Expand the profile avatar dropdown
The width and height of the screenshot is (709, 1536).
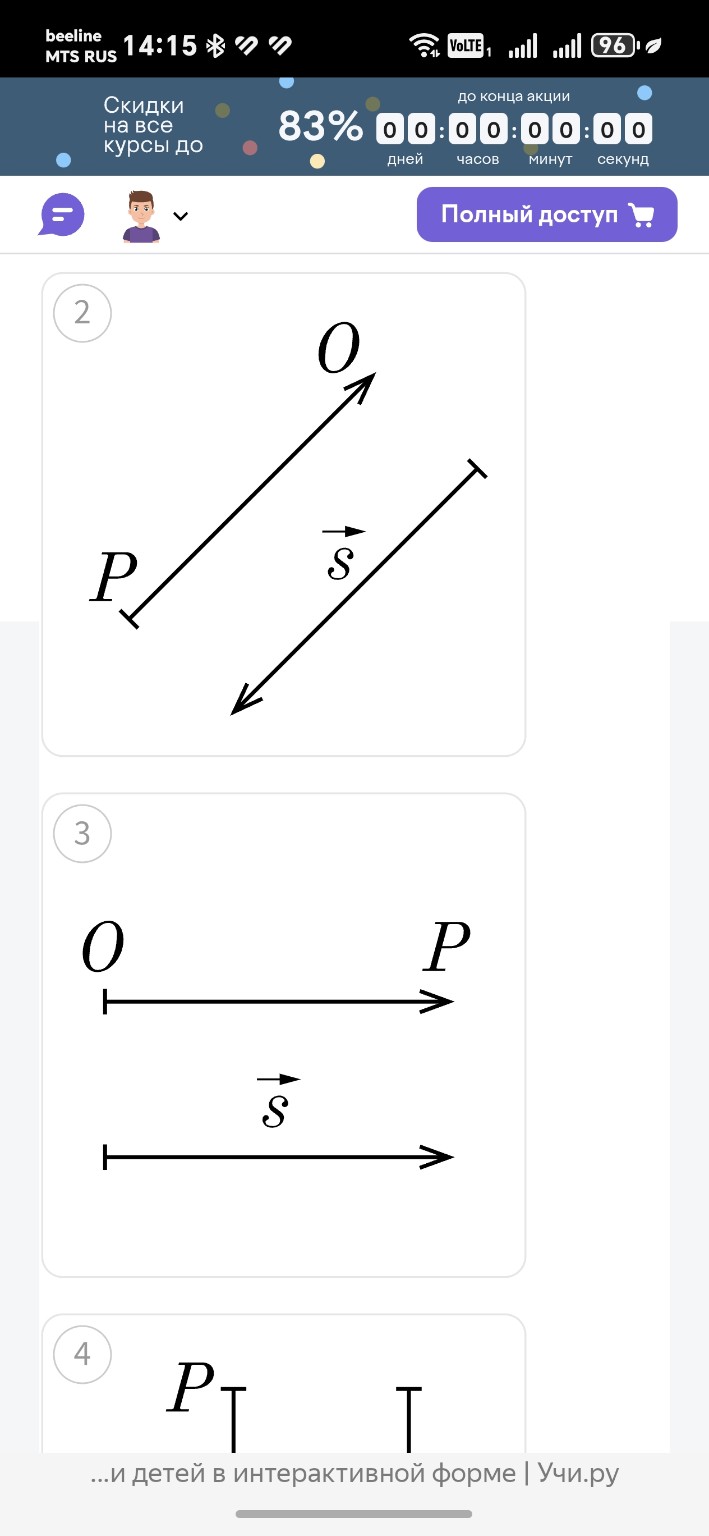[156, 216]
